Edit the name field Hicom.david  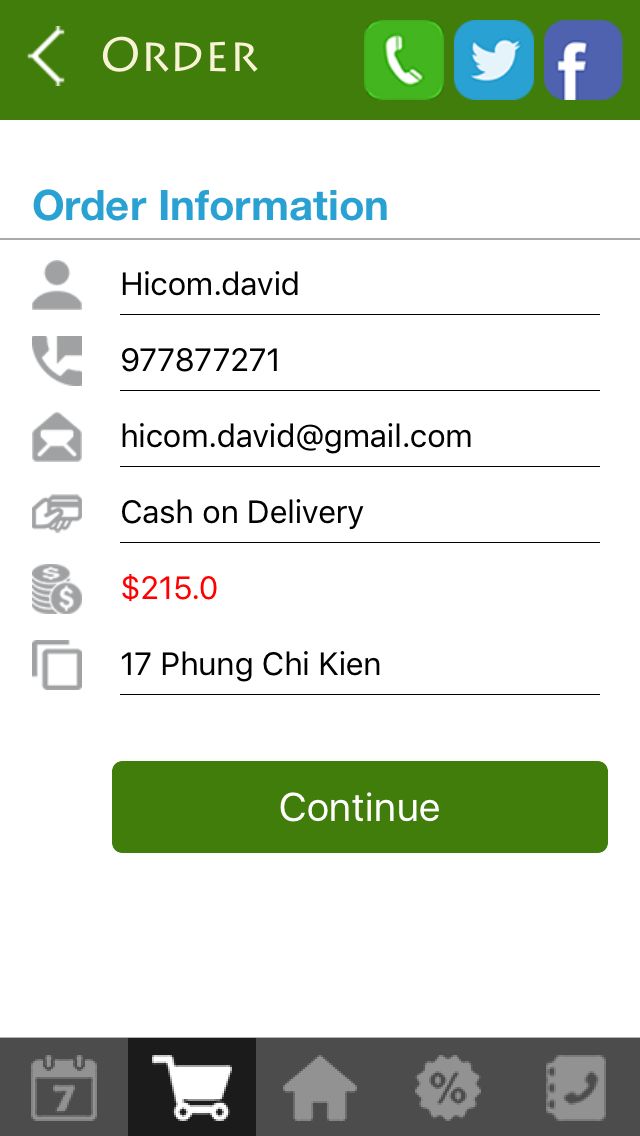(359, 285)
